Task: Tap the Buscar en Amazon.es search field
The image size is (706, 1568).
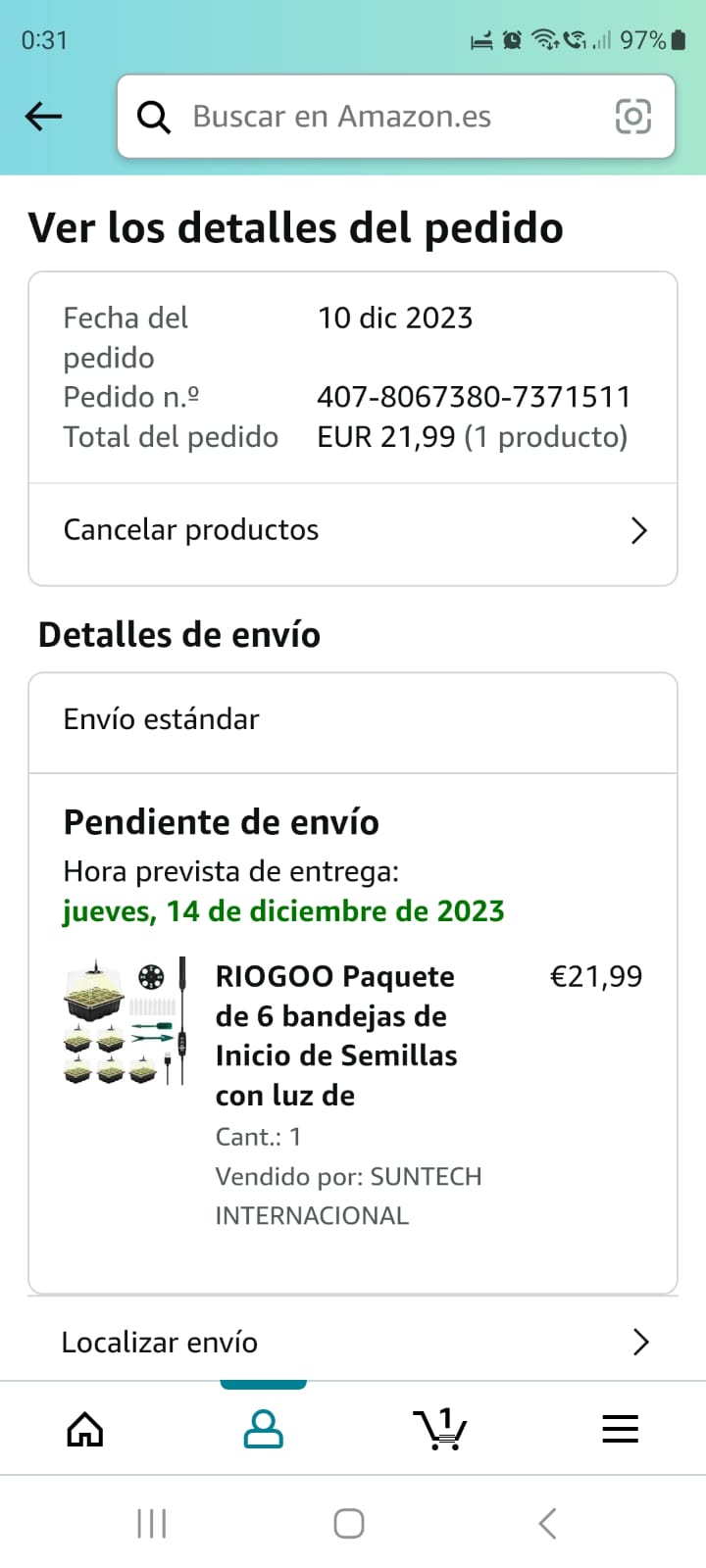Action: 373,117
